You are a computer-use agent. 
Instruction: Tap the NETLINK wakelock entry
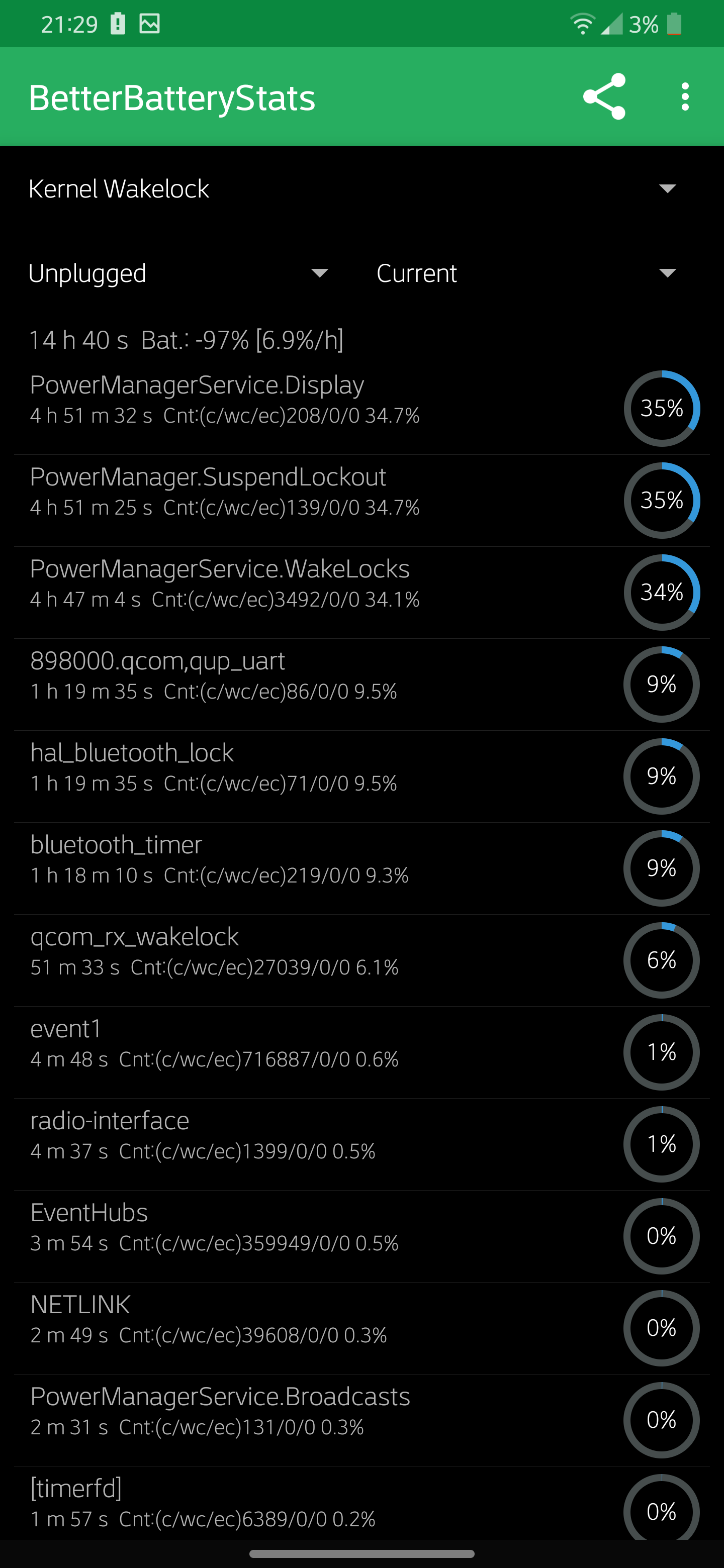(x=361, y=1328)
